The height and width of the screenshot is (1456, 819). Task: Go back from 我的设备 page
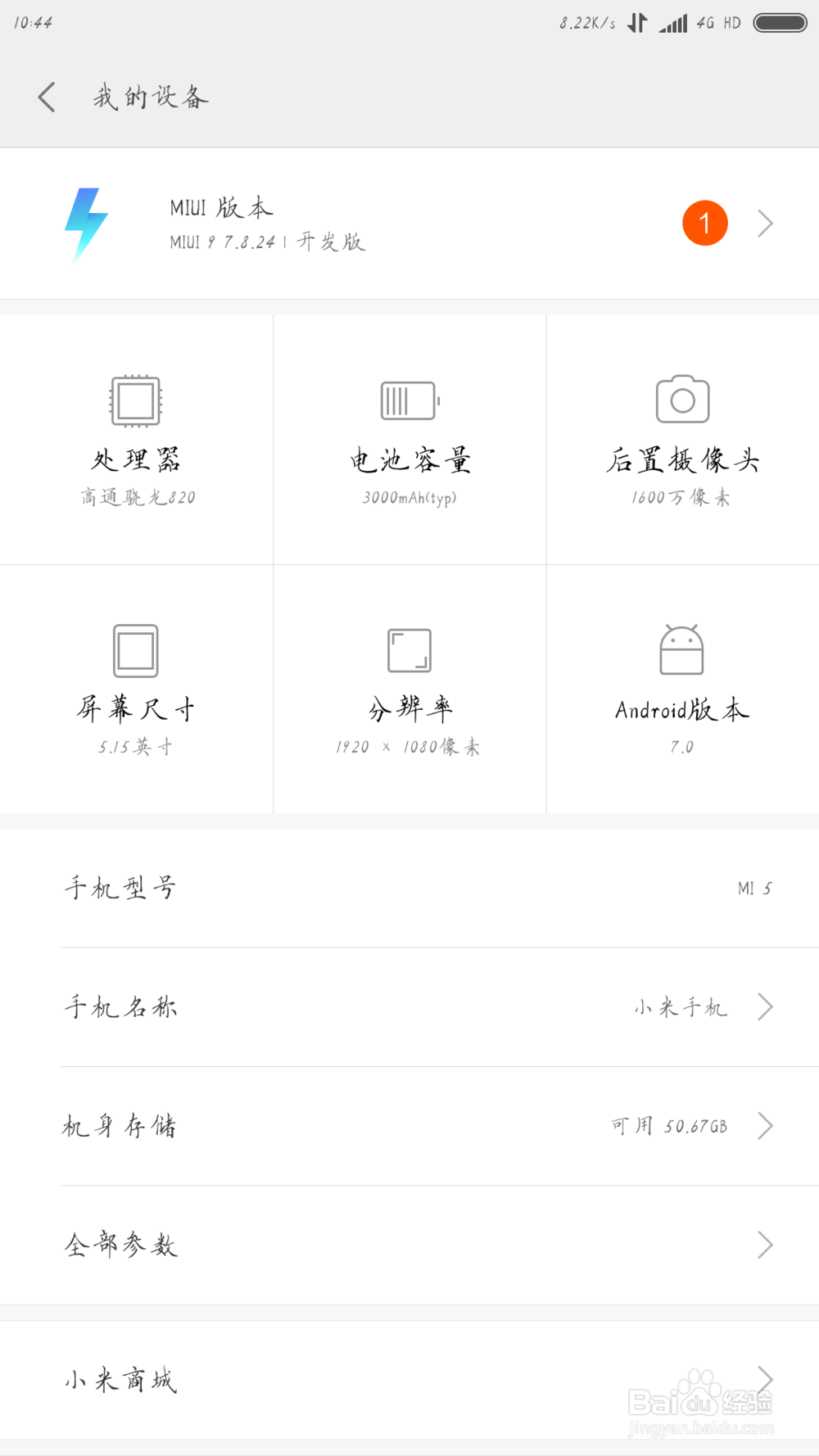(48, 97)
